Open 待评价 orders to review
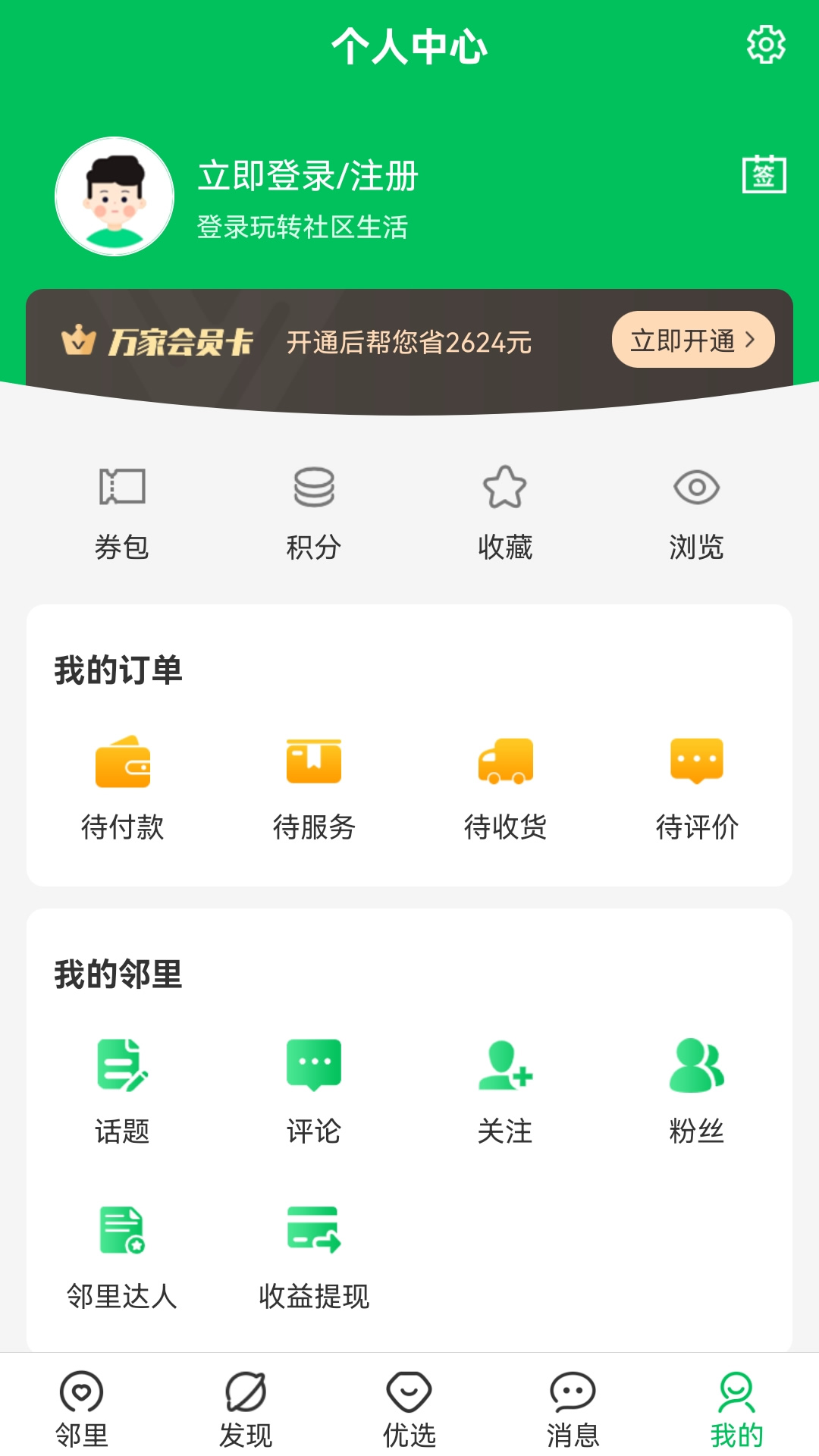Image resolution: width=819 pixels, height=1456 pixels. [696, 787]
